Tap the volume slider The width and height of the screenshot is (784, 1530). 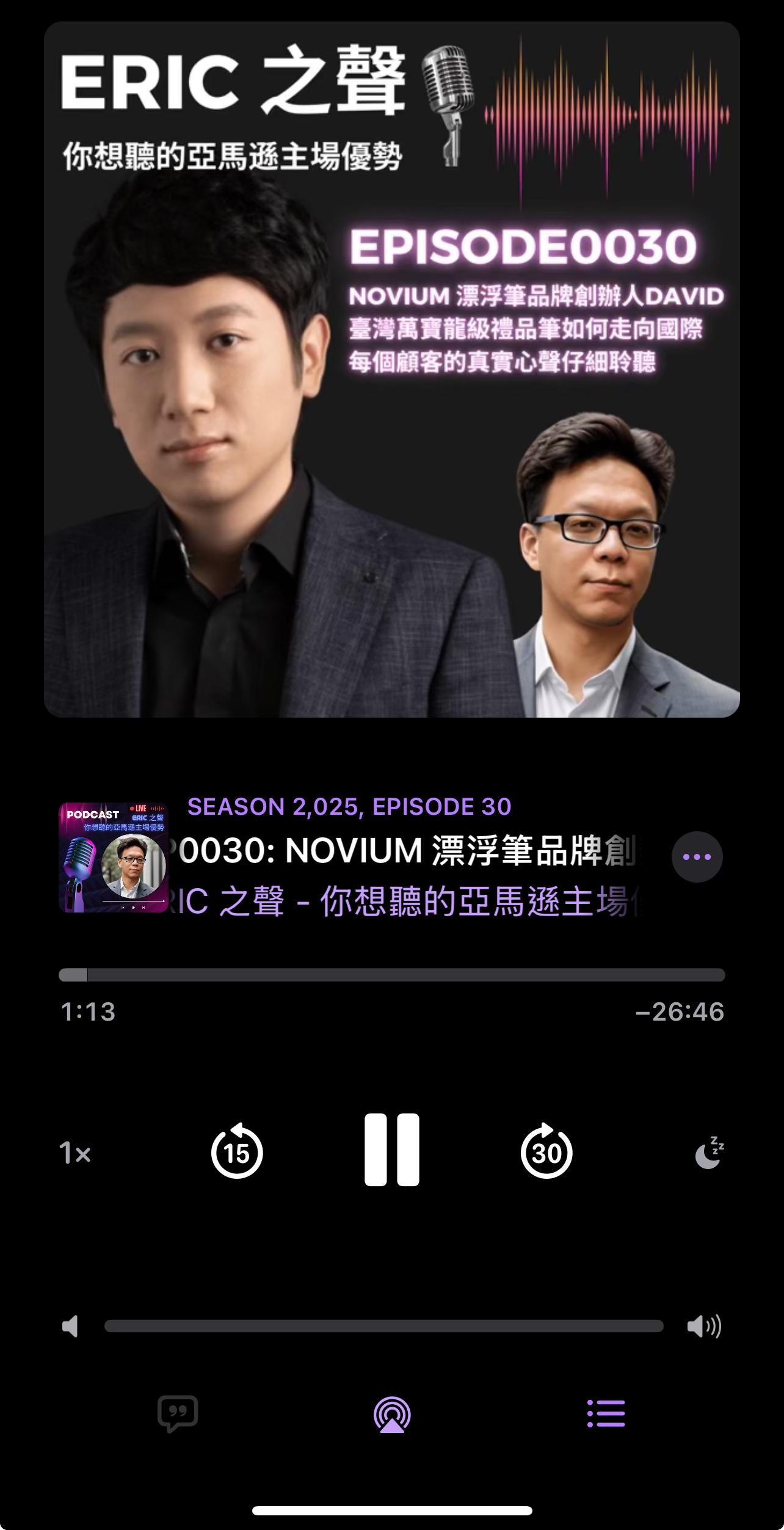[x=383, y=1326]
